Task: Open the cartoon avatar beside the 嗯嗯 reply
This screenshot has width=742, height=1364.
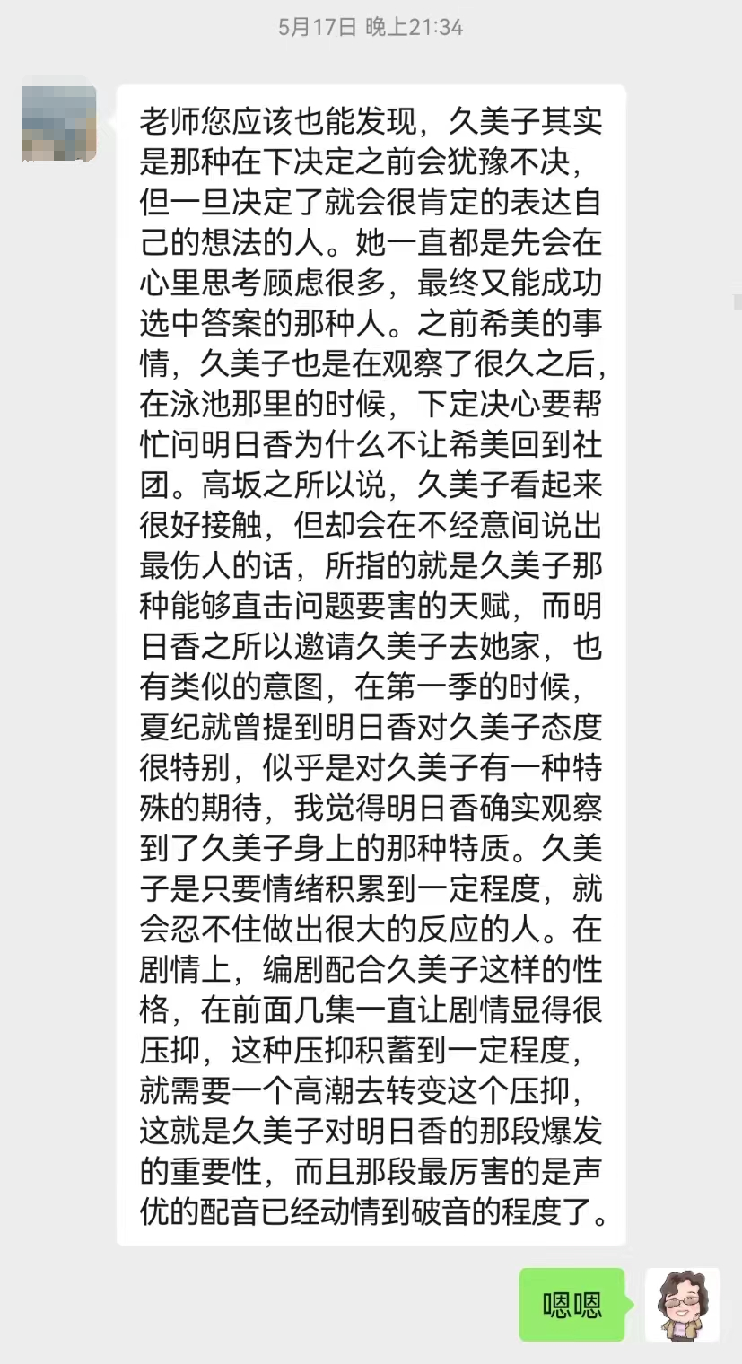Action: tap(682, 1304)
